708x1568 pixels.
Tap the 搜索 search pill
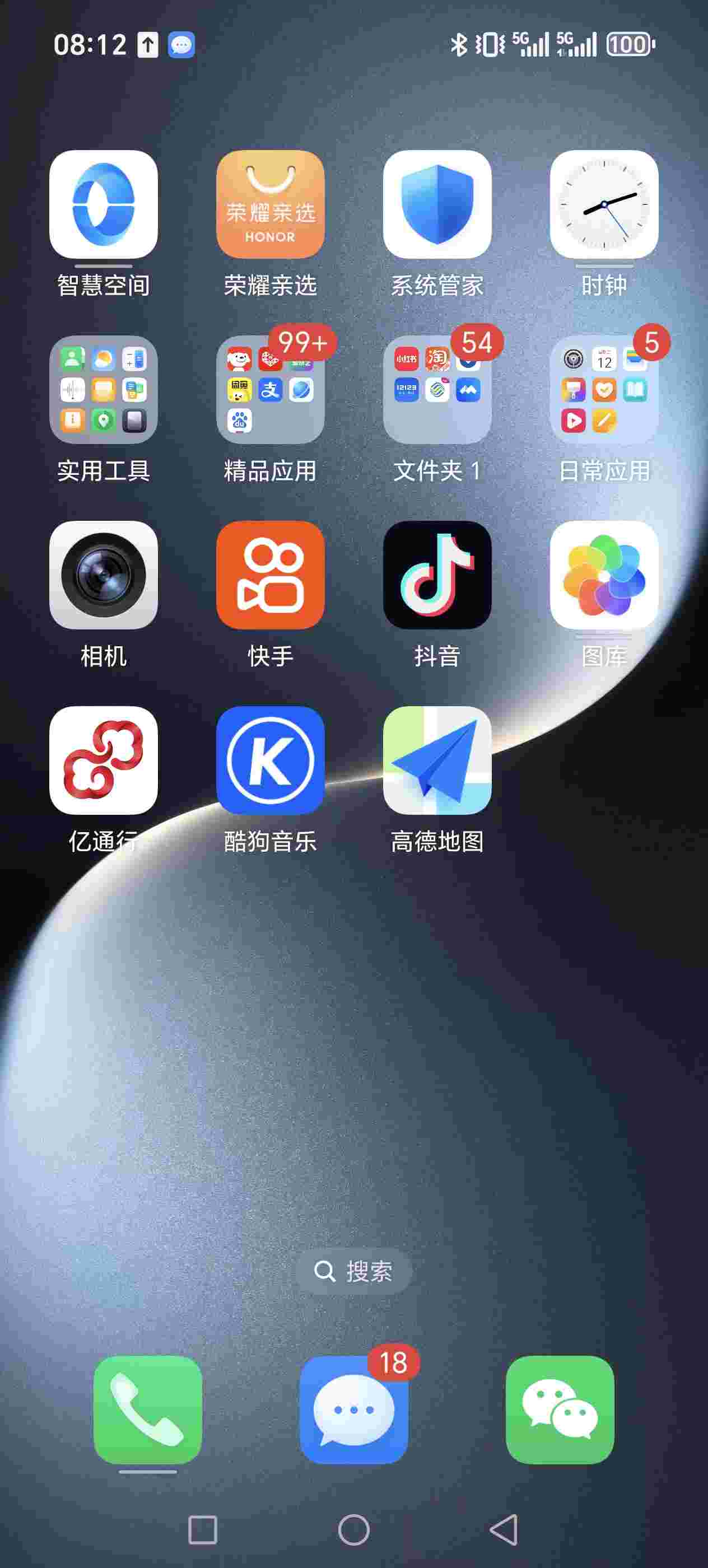(353, 1271)
